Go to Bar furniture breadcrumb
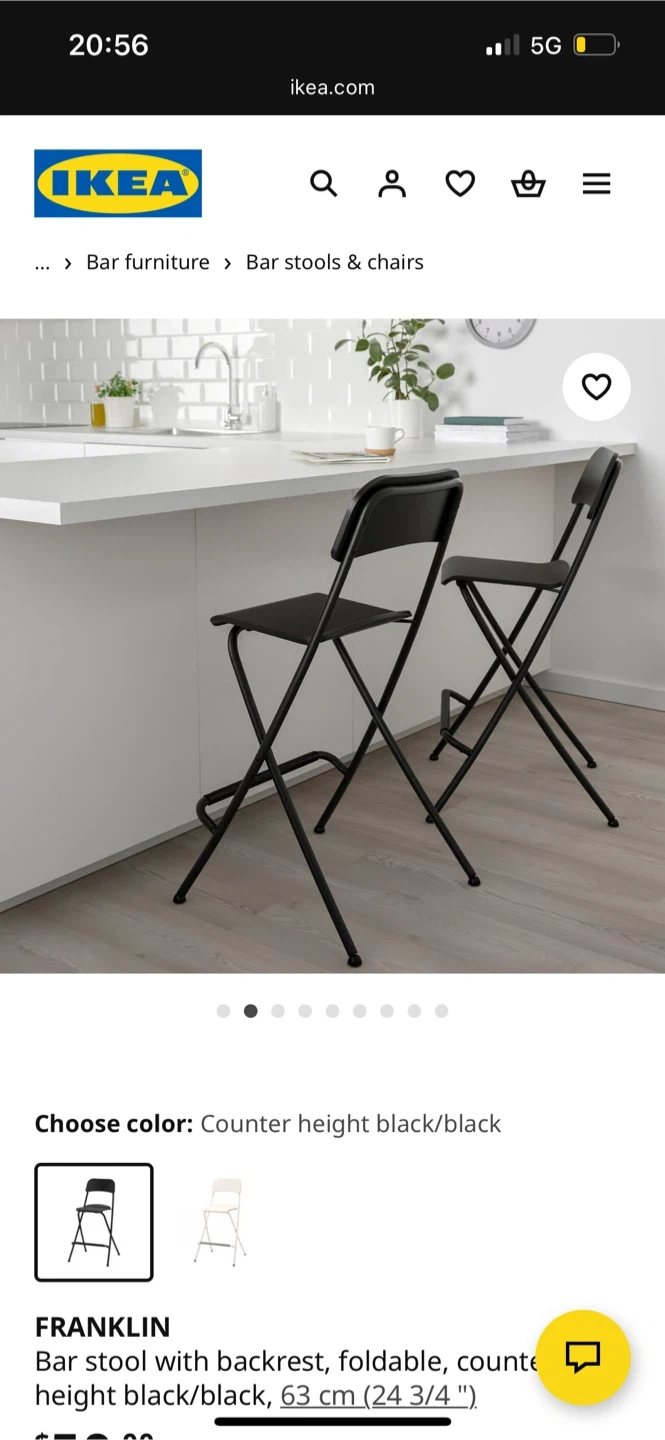The height and width of the screenshot is (1440, 665). pyautogui.click(x=148, y=262)
